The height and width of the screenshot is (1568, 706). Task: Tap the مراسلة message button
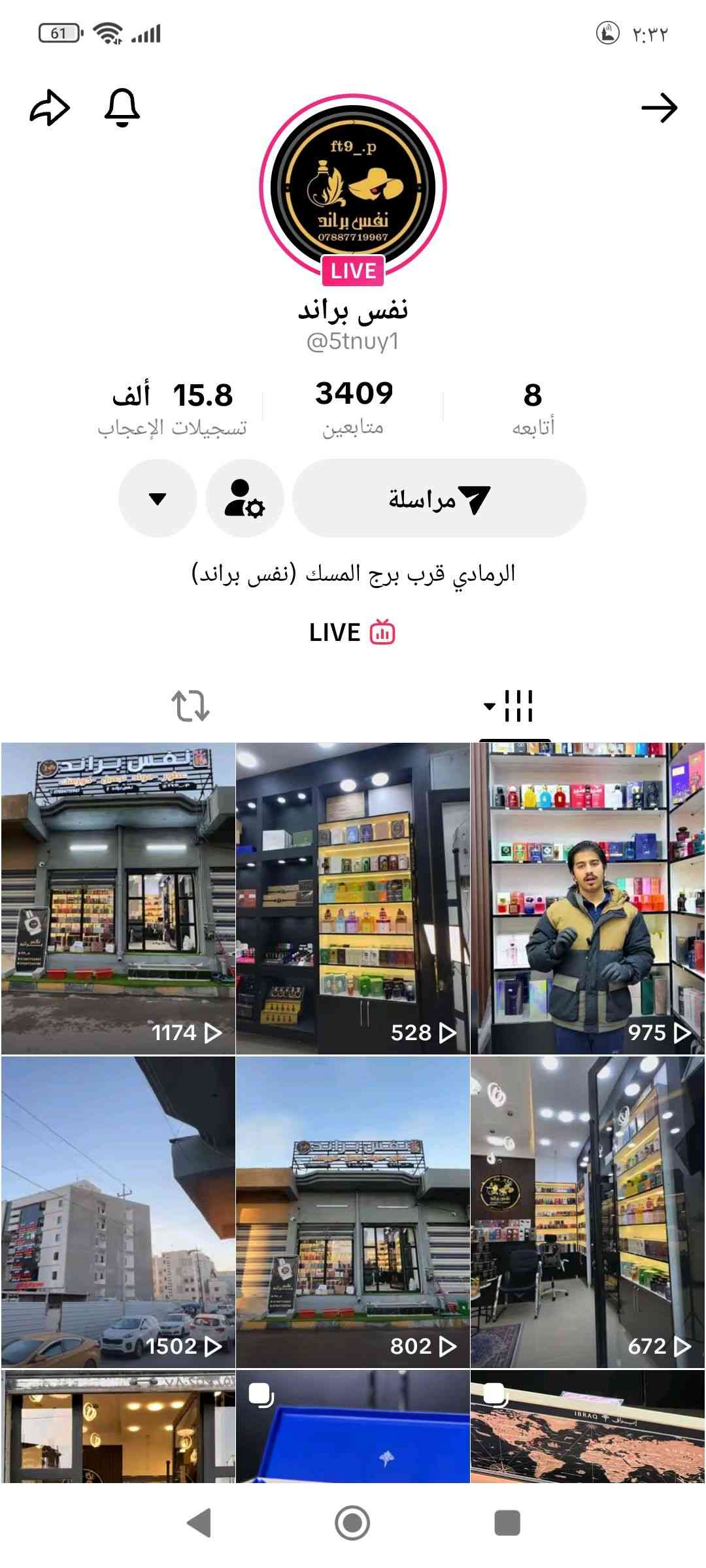coord(439,498)
